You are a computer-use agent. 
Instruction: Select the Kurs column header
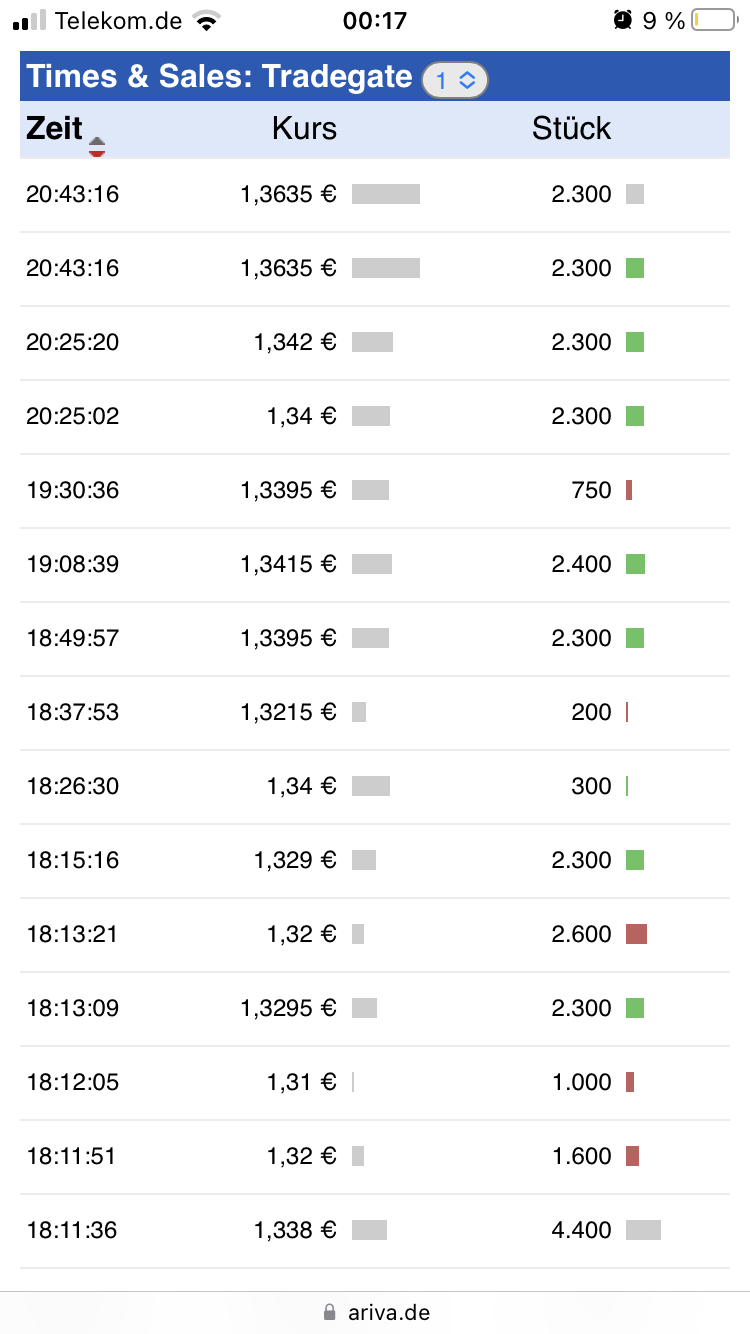click(x=303, y=128)
